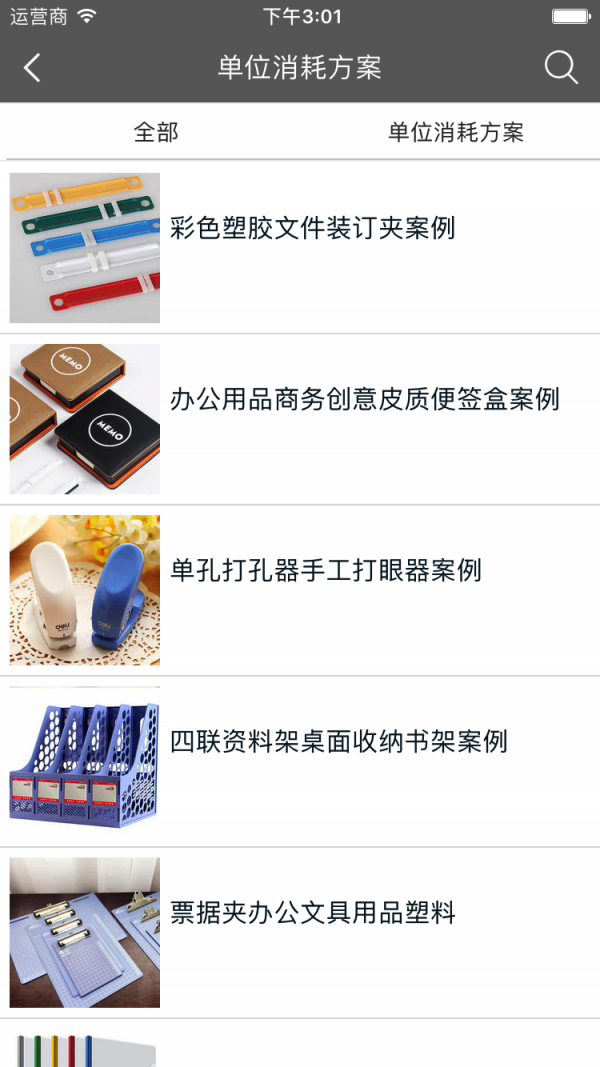Viewport: 600px width, 1067px height.
Task: Open the search magnifier icon
Action: 561,68
